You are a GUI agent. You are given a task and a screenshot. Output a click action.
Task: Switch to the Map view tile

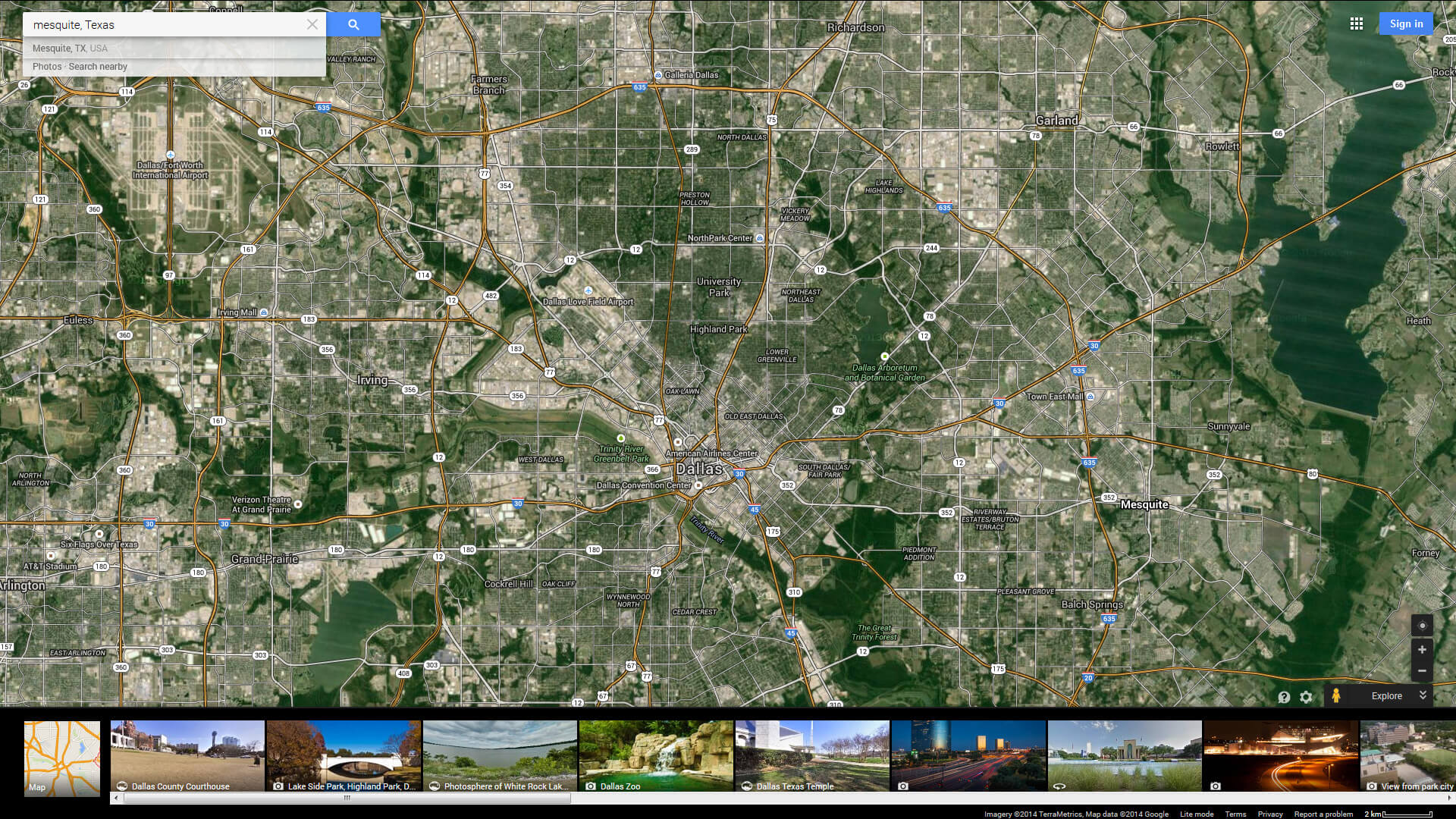[62, 758]
